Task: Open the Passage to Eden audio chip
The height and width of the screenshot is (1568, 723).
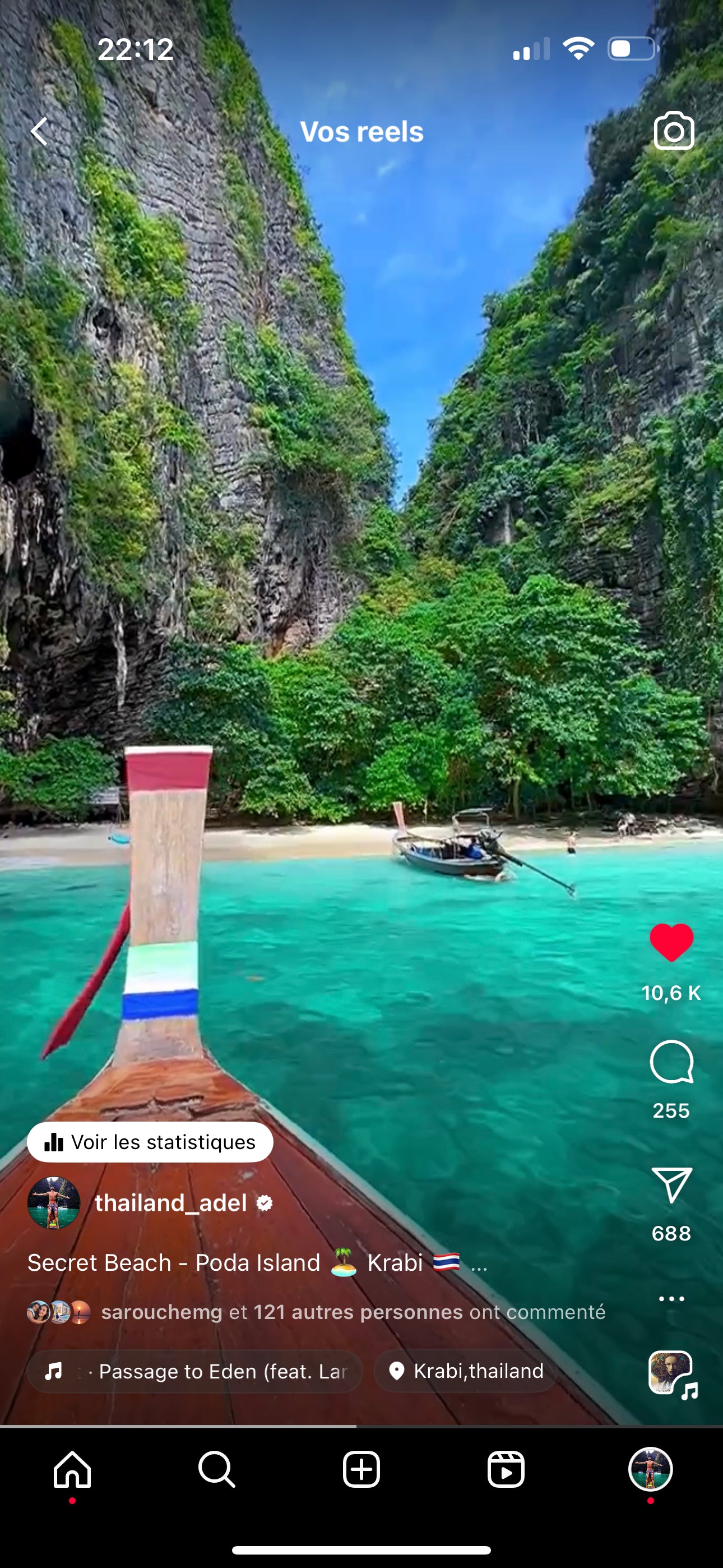Action: point(194,1371)
